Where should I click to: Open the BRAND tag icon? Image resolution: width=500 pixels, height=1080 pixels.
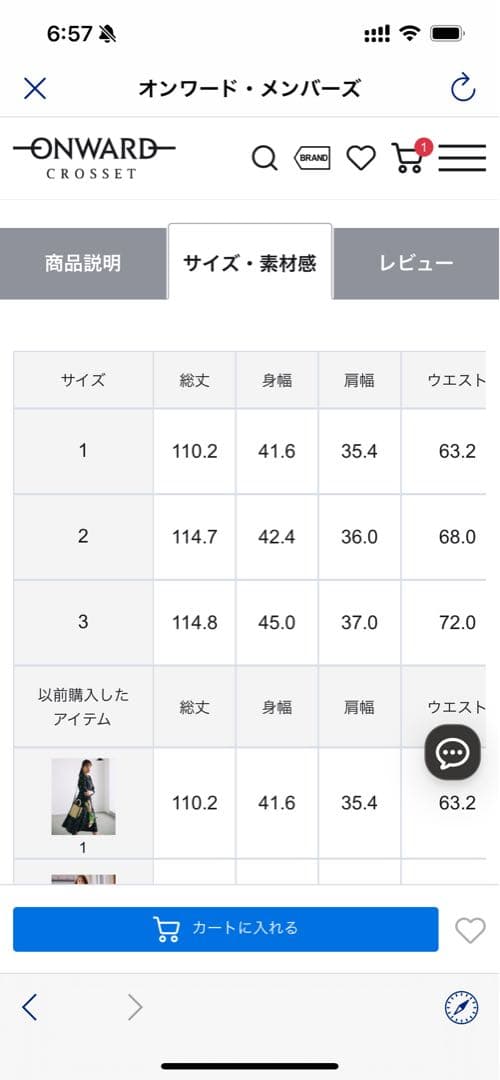click(x=313, y=158)
